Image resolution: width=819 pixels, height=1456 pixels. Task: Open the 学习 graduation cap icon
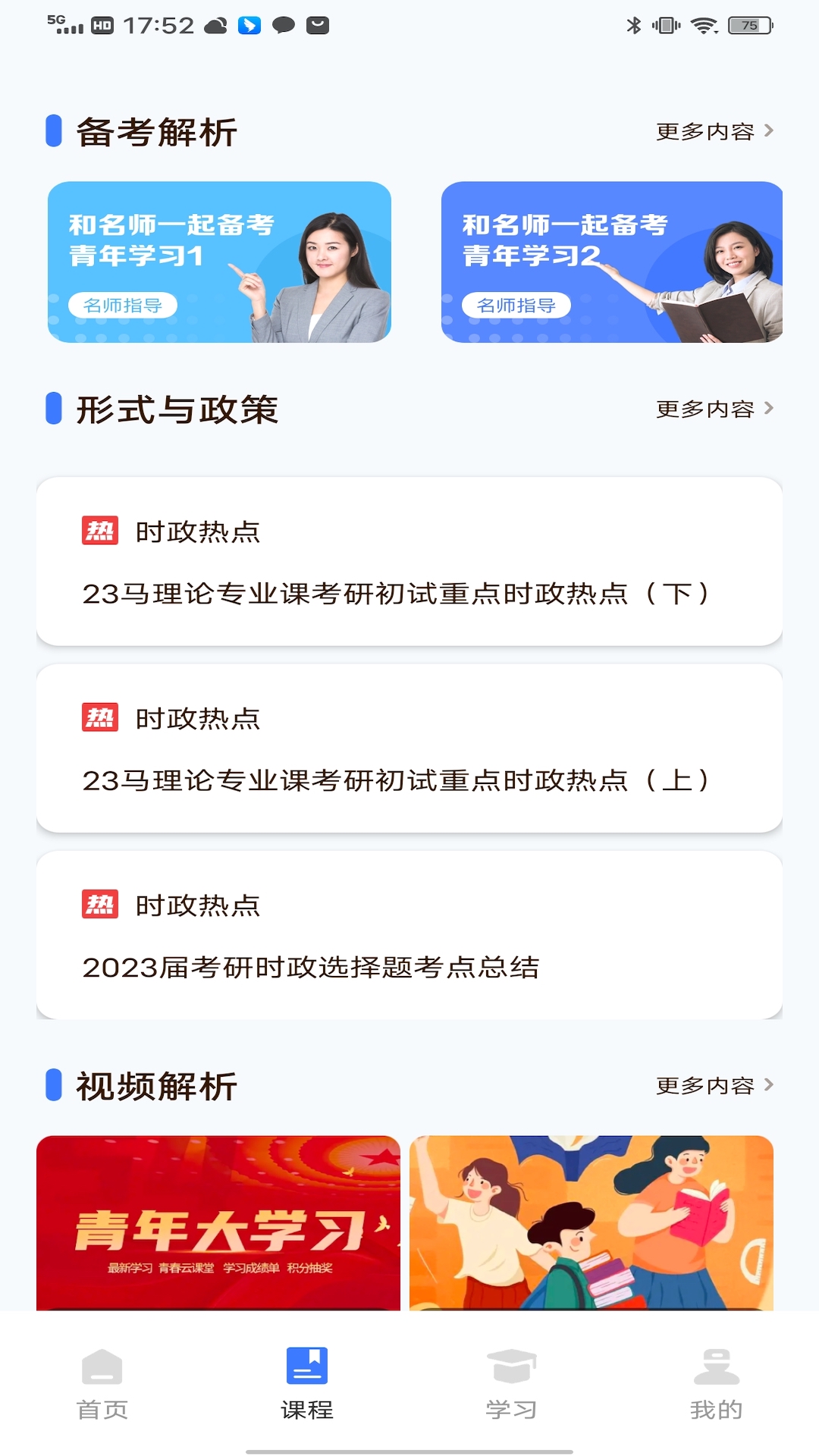pos(512,1363)
